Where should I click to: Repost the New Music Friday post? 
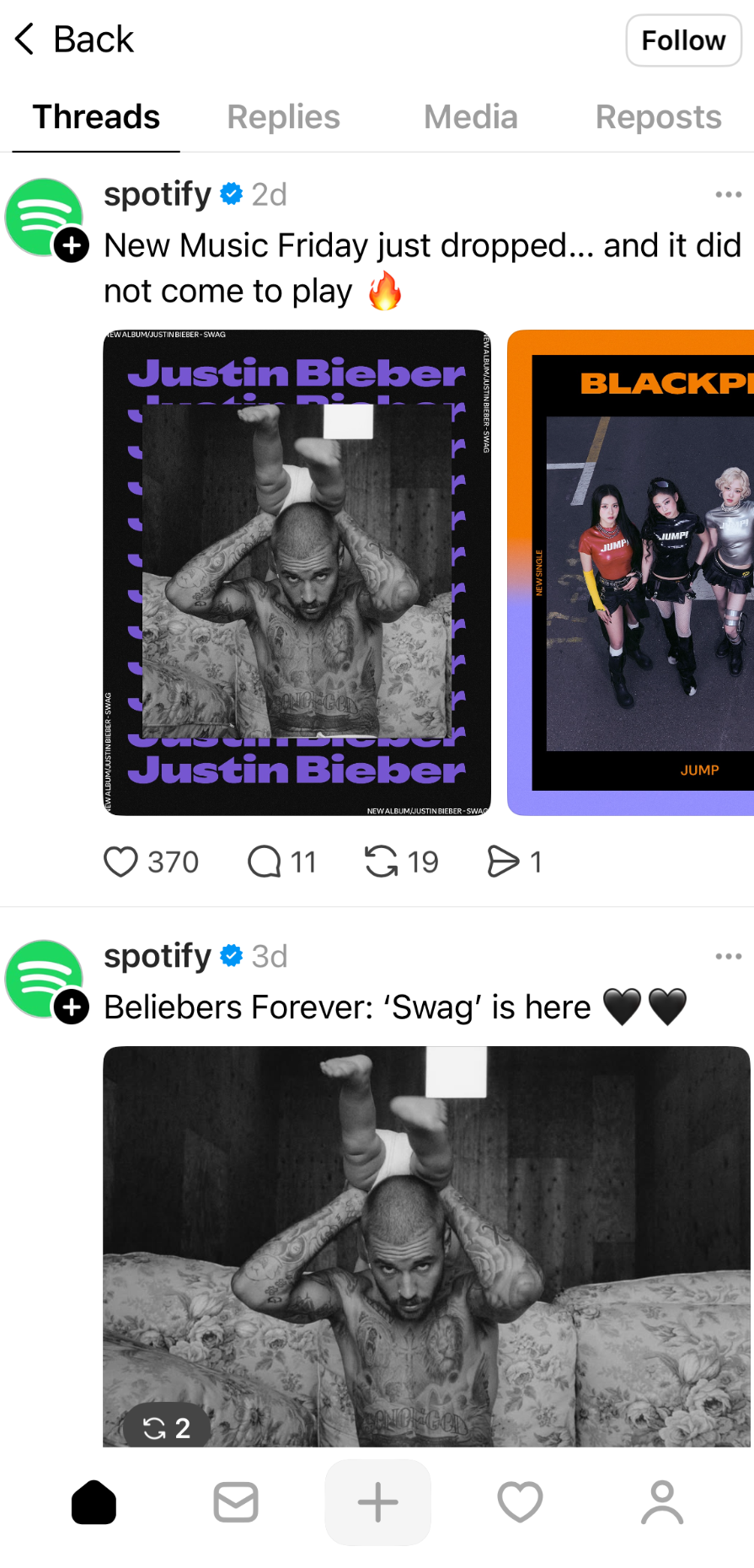[382, 862]
